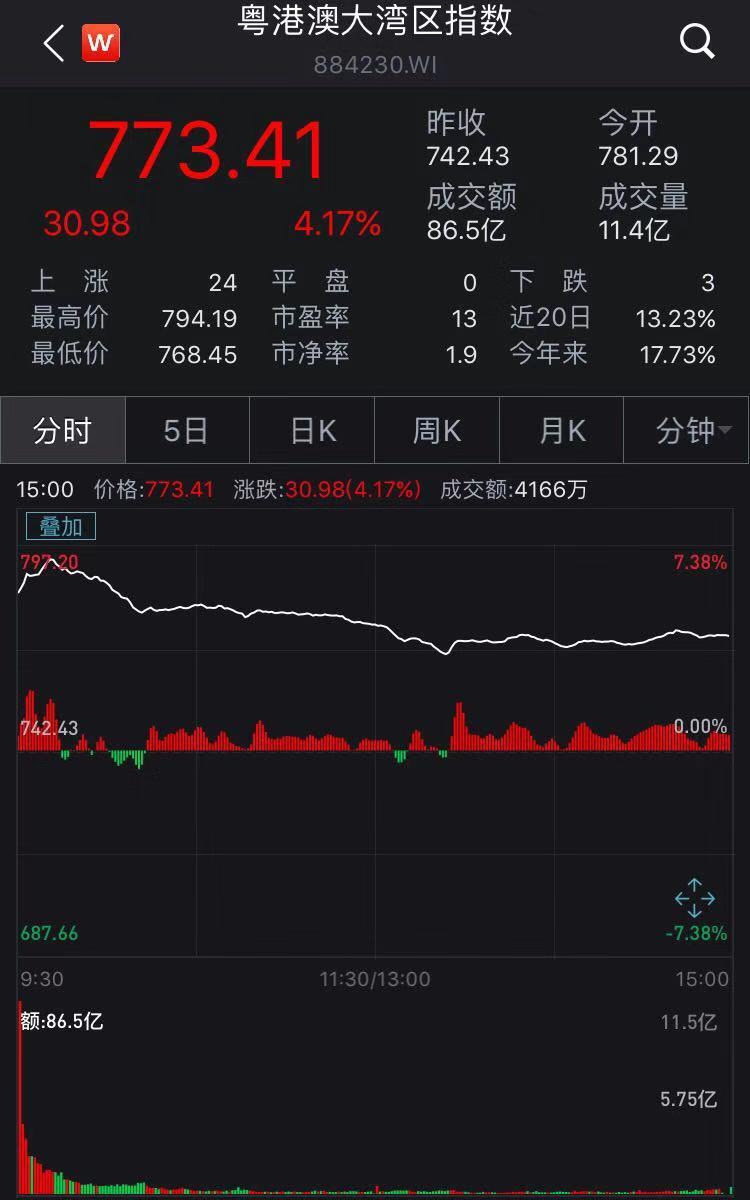Select the 分时 chart tab

(63, 430)
